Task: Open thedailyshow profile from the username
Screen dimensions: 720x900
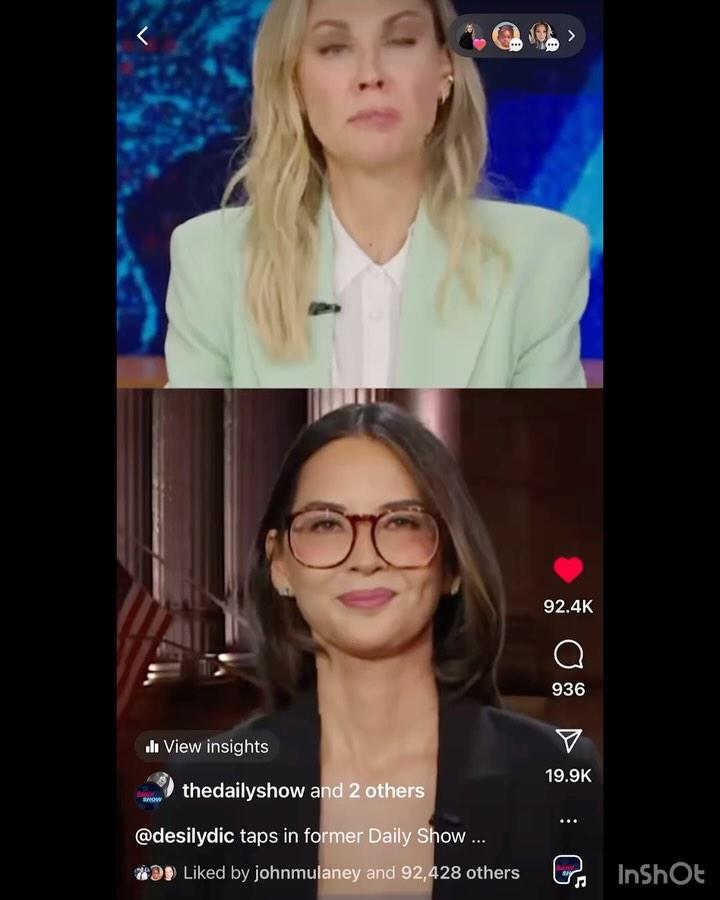Action: [243, 790]
